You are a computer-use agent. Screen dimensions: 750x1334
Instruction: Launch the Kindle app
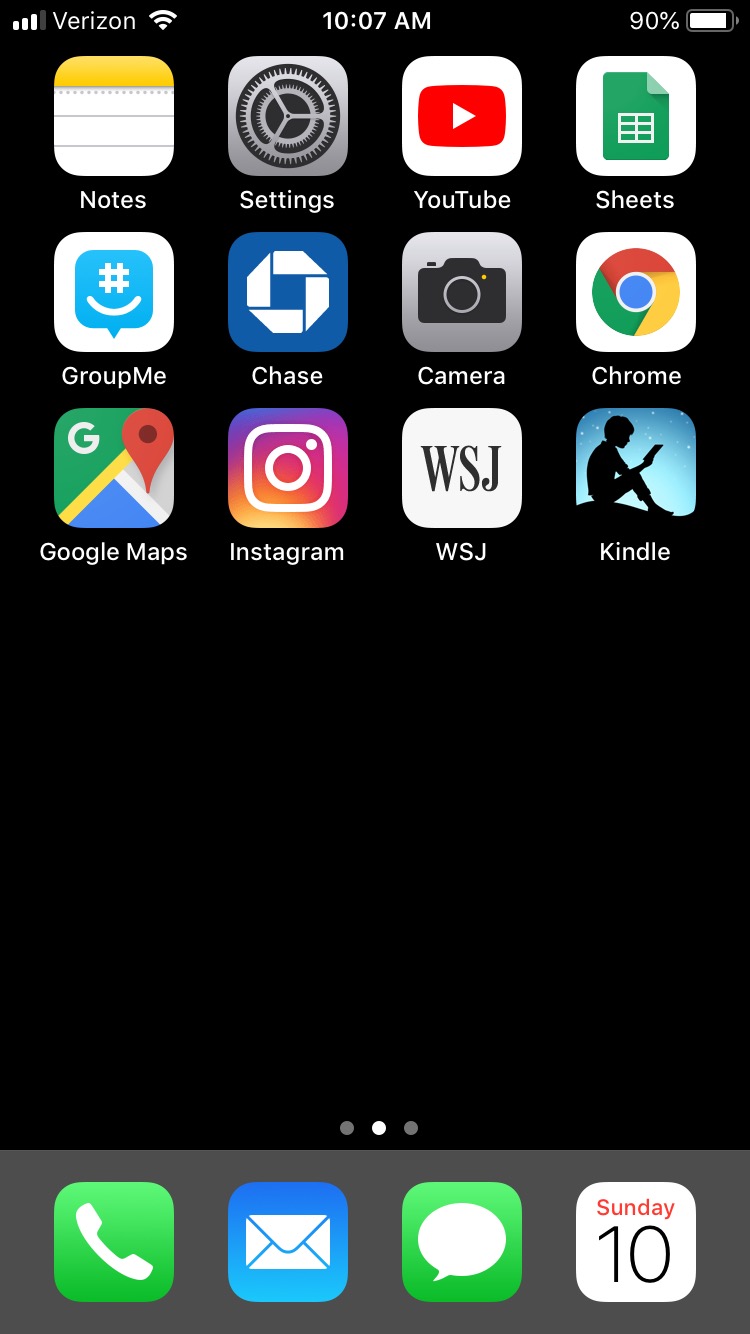tap(636, 468)
